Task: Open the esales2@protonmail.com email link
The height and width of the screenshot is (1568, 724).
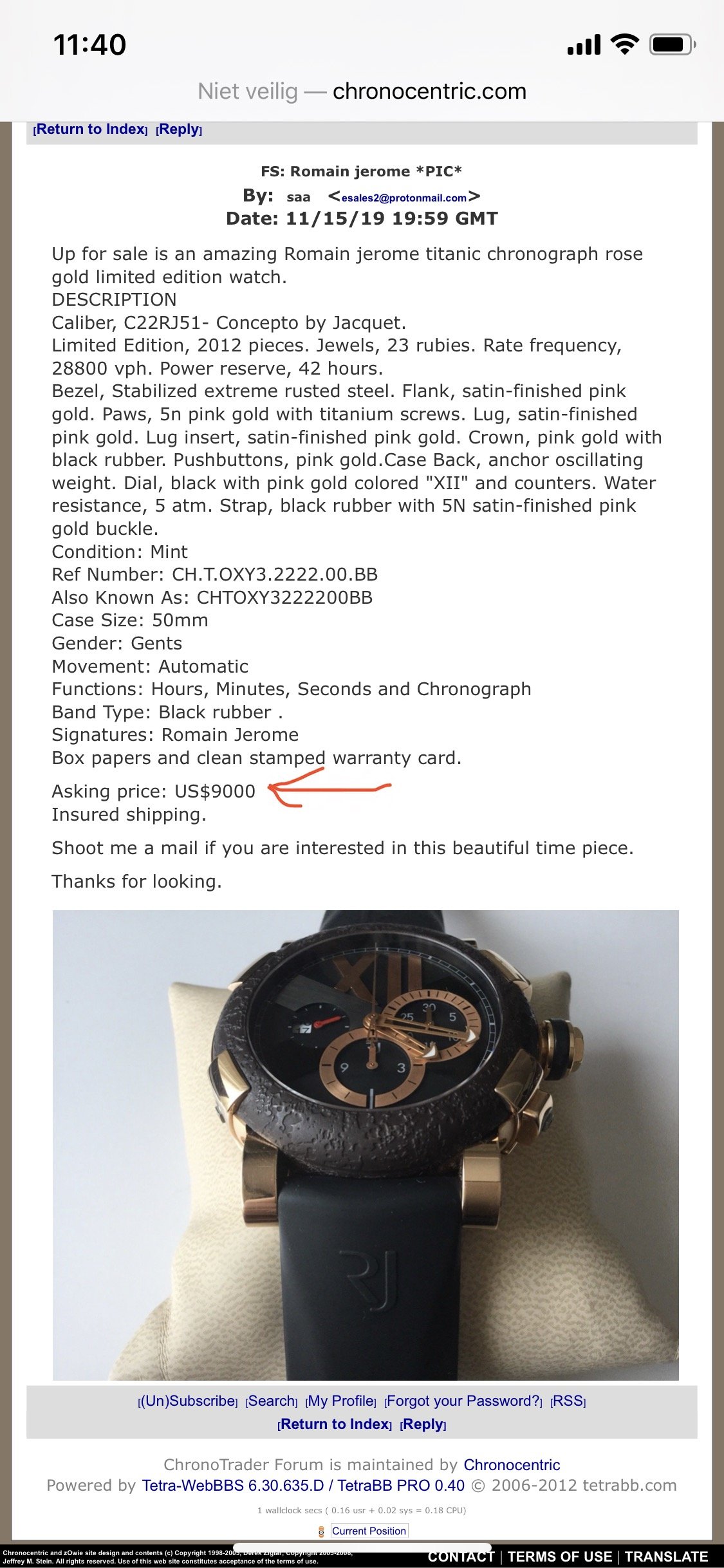Action: coord(404,198)
